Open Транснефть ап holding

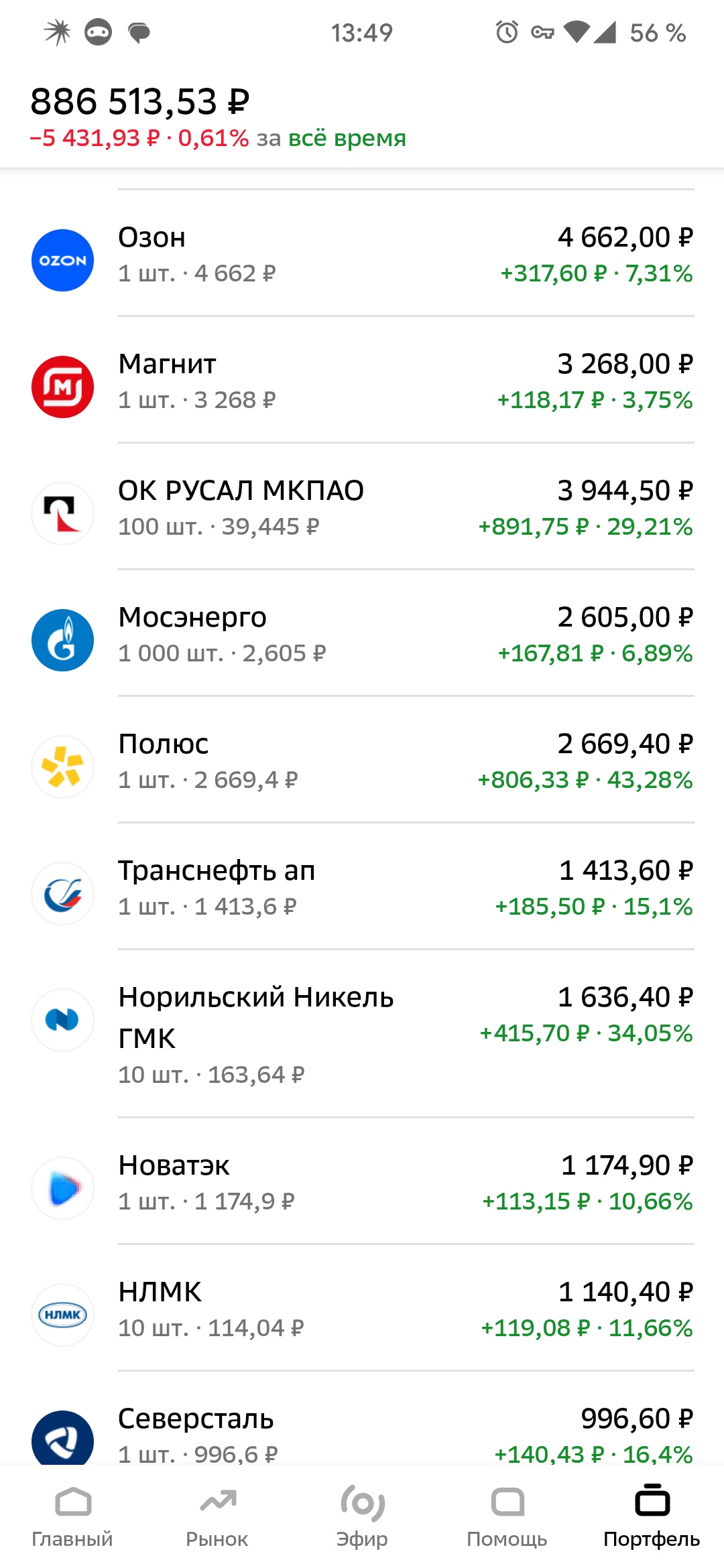[x=362, y=888]
